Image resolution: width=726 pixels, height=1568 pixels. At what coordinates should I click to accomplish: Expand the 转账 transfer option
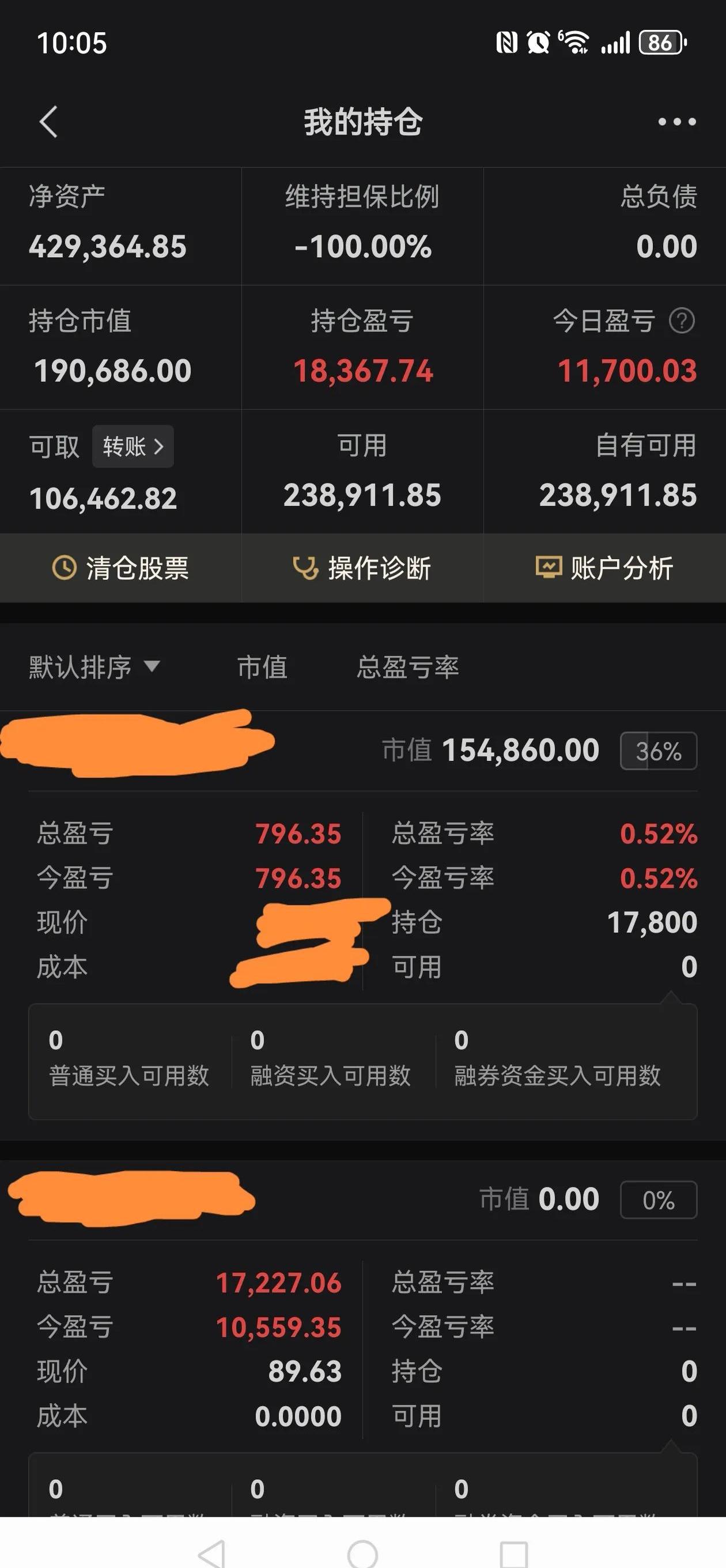pos(133,446)
